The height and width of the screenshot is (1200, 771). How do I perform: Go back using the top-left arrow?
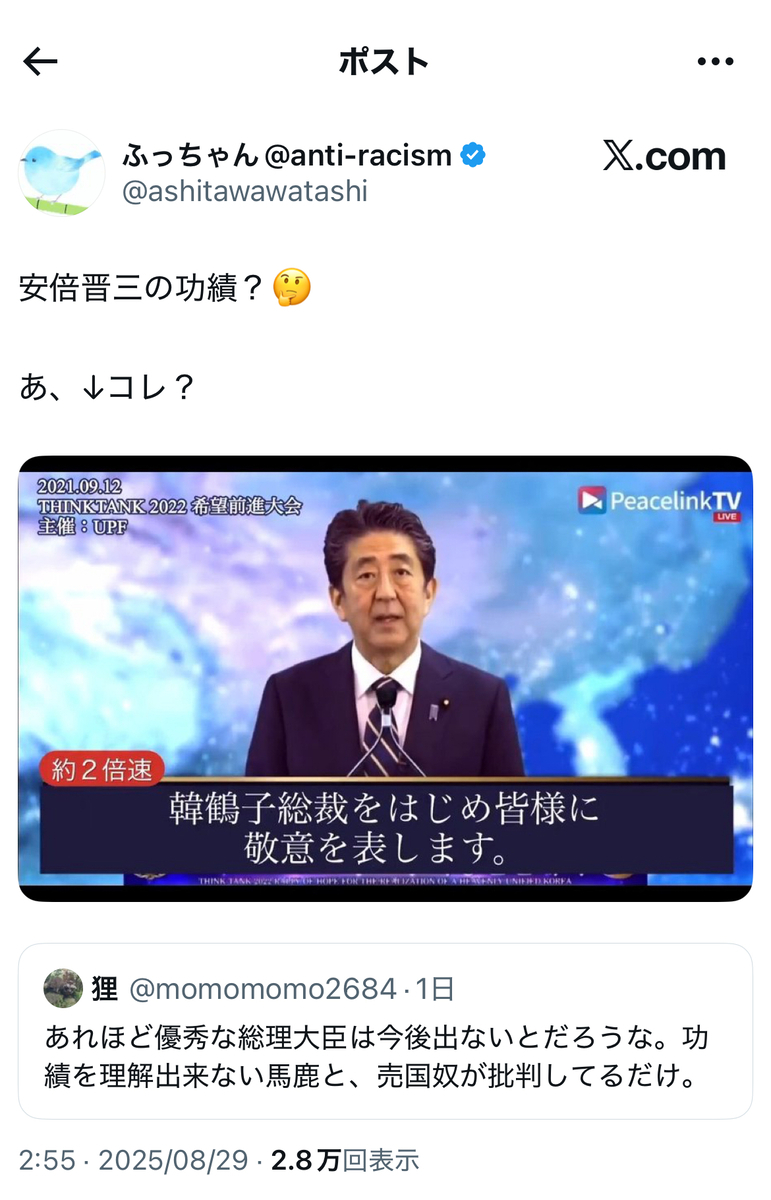pyautogui.click(x=40, y=62)
